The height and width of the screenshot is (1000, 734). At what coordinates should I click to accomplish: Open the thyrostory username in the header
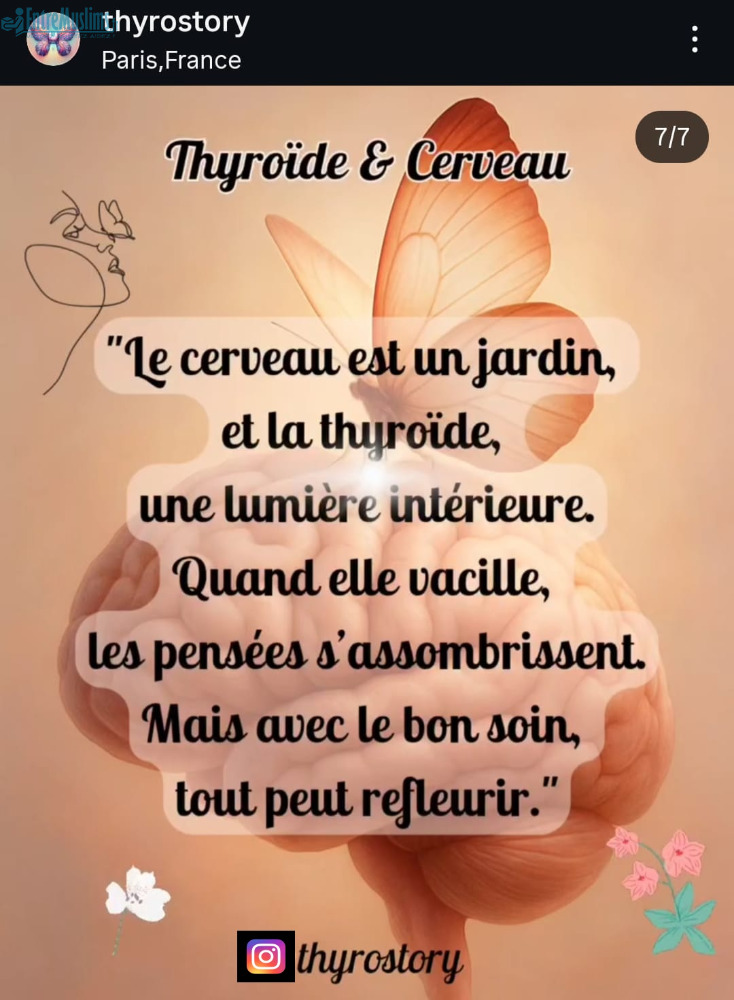[x=176, y=21]
